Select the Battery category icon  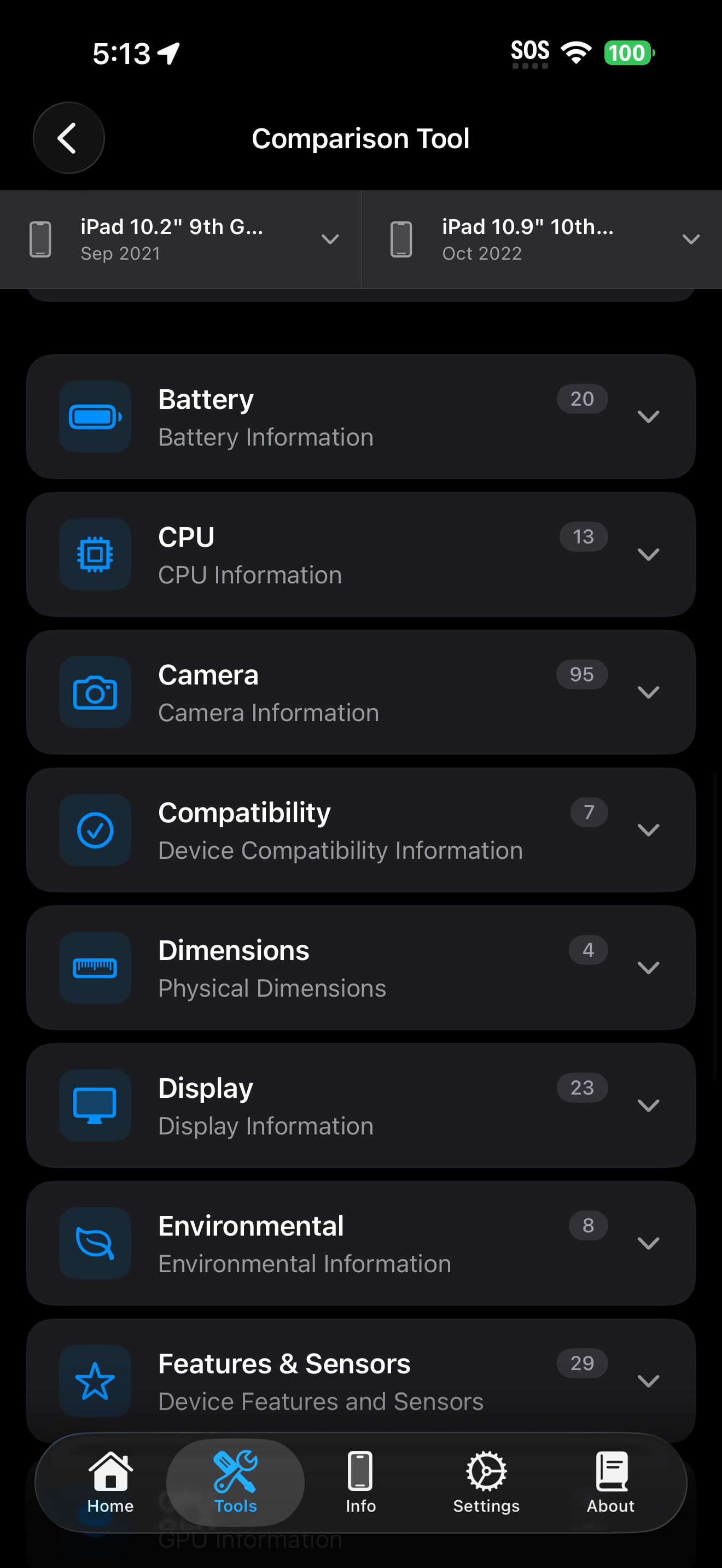[95, 417]
